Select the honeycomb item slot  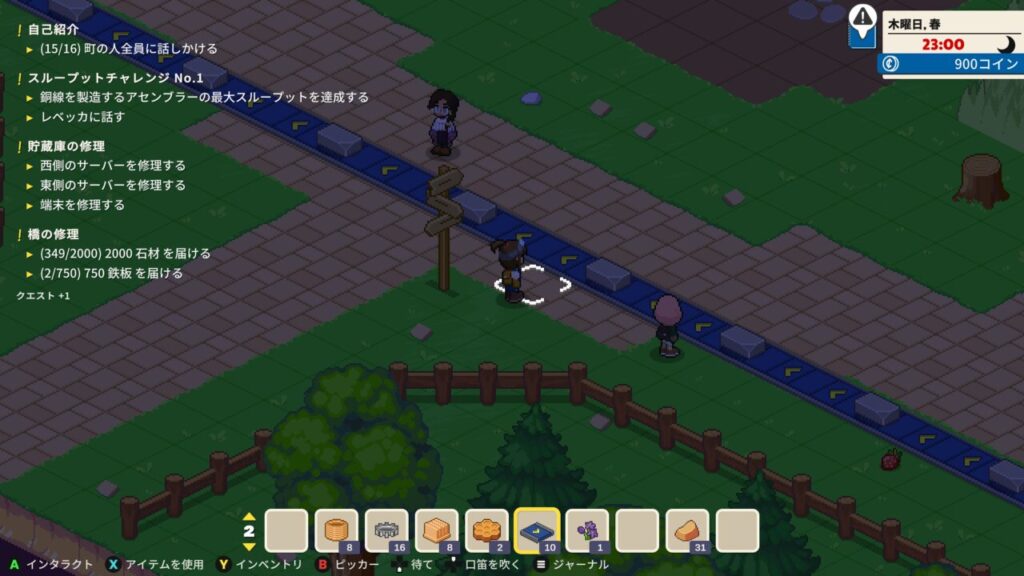click(x=487, y=531)
